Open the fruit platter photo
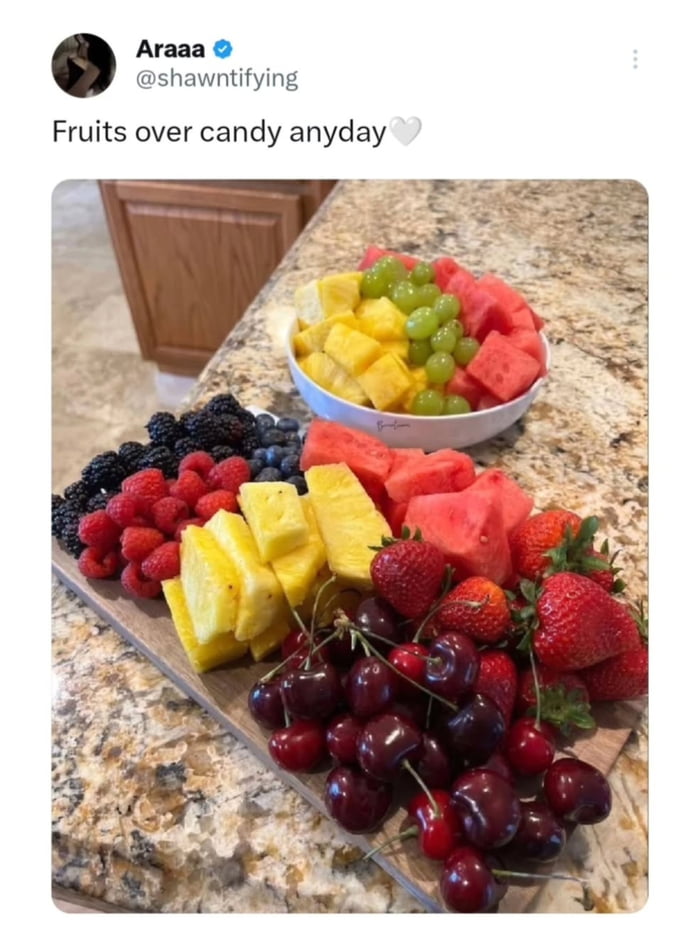700x943 pixels. pyautogui.click(x=349, y=545)
